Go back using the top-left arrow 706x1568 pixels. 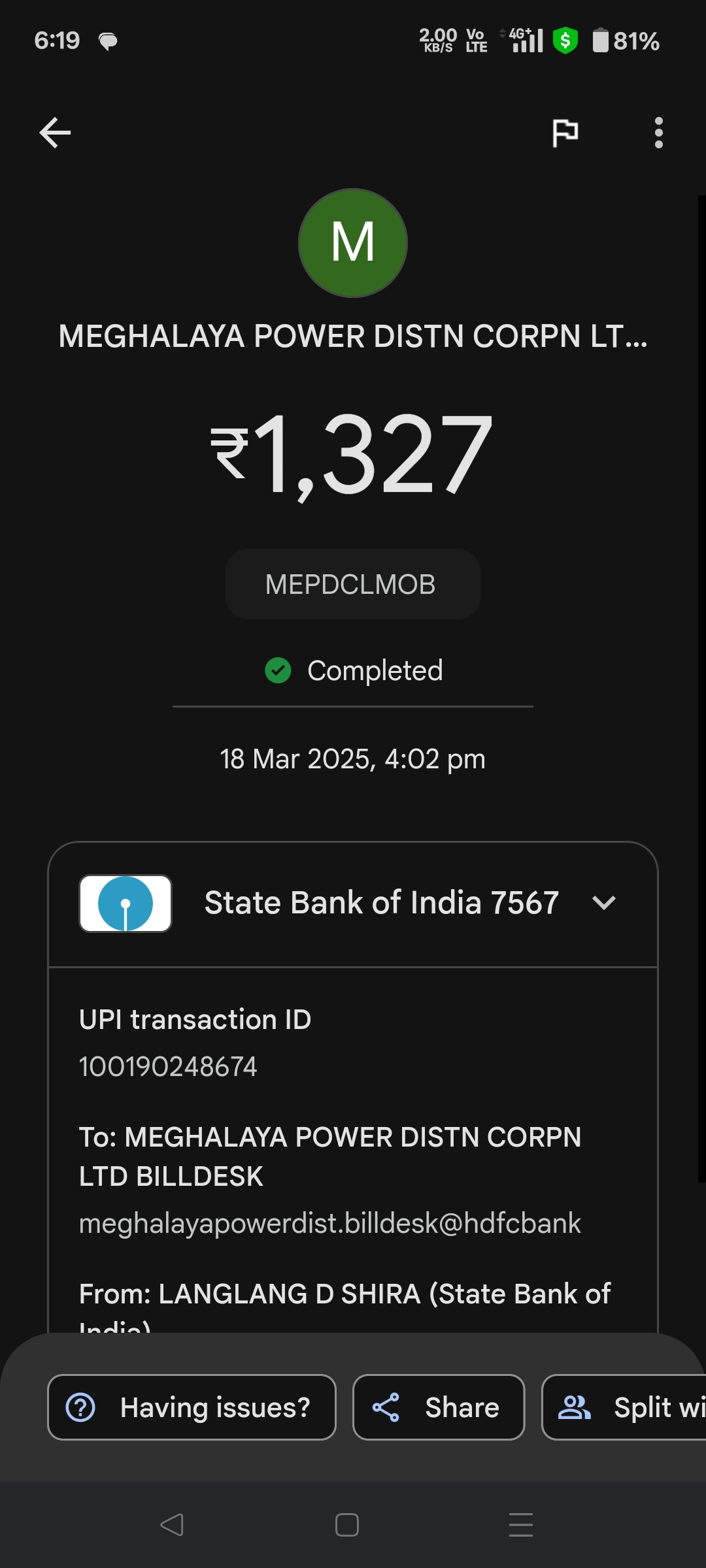[55, 133]
